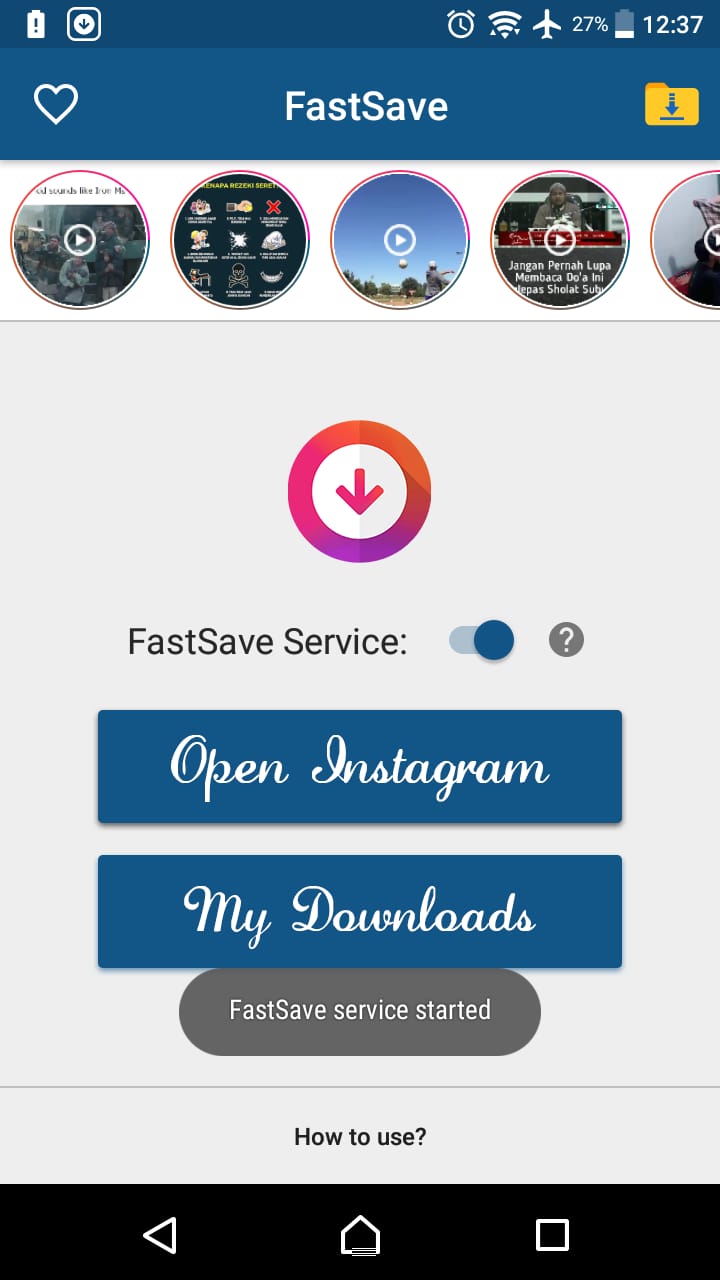Show help for FastSave Service
Image resolution: width=720 pixels, height=1280 pixels.
tap(566, 640)
